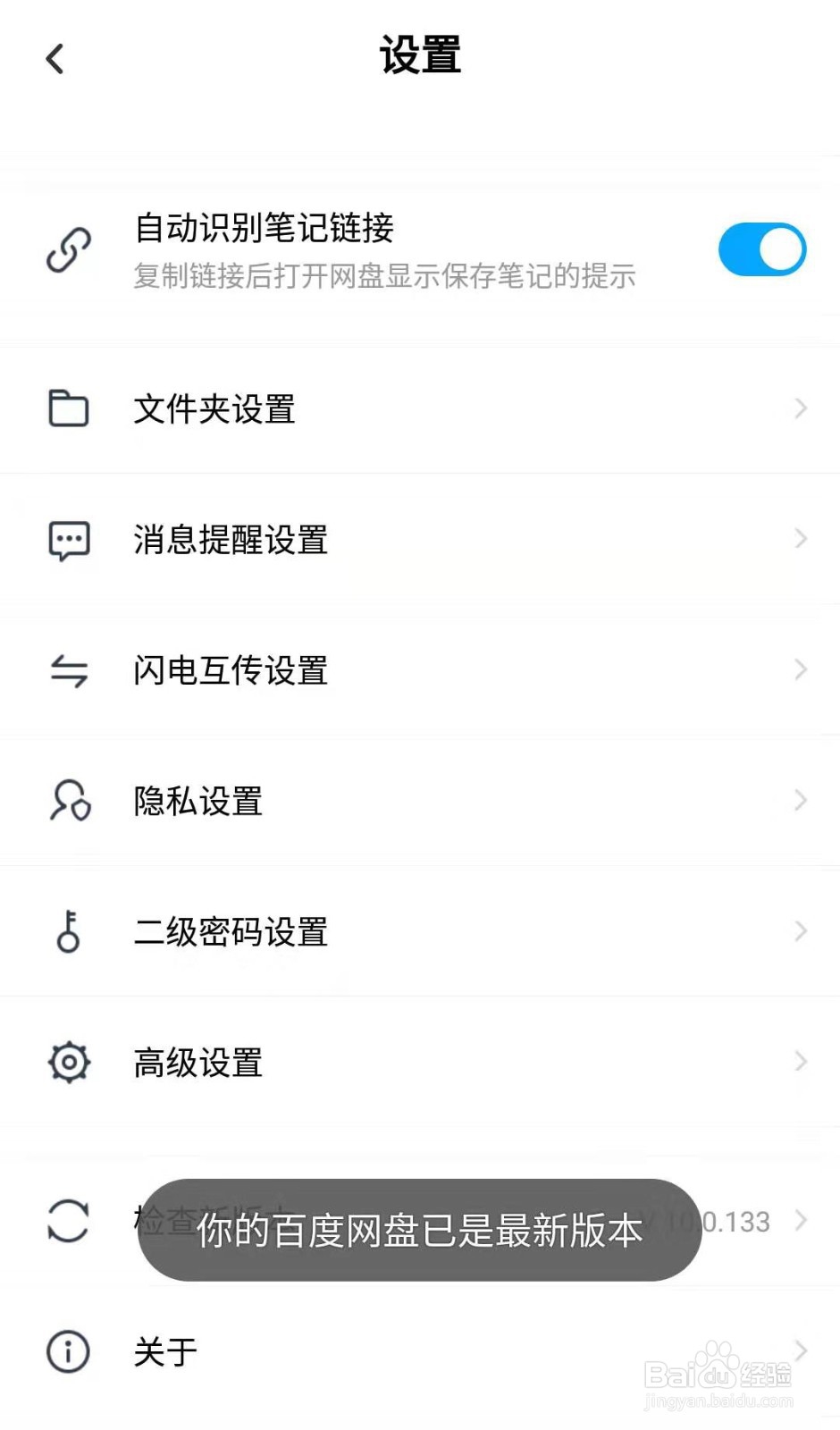Open 文件夹设置
Viewport: 840px width, 1430px height.
(420, 409)
